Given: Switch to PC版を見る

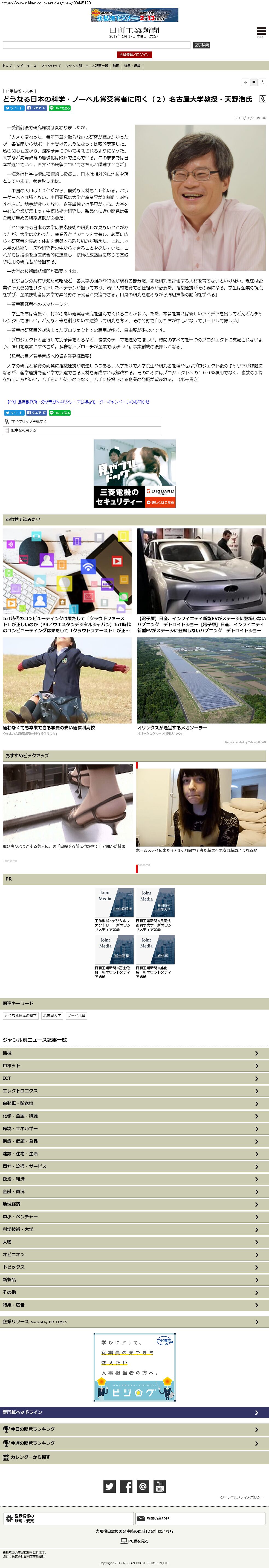Looking at the screenshot, I should (135, 1541).
